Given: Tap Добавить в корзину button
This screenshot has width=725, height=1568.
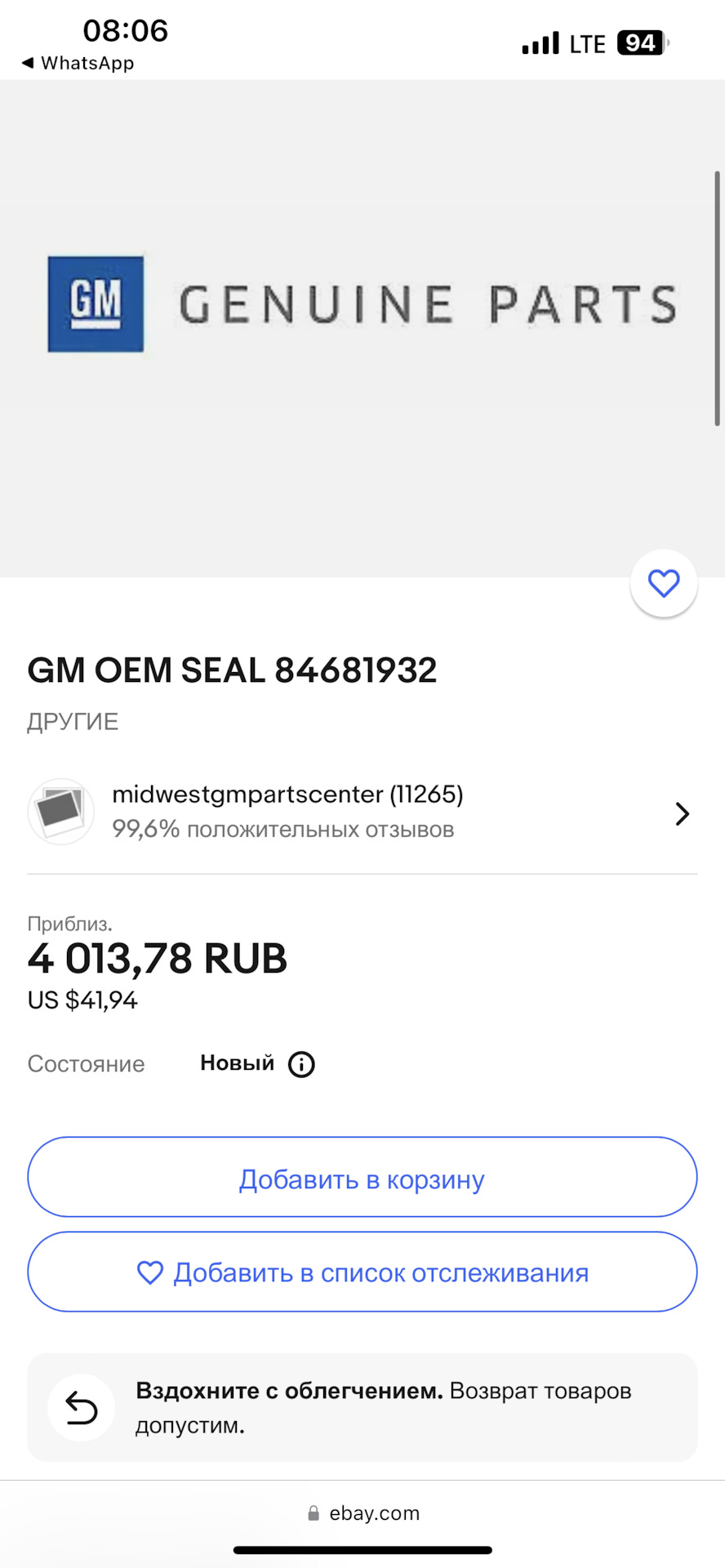Looking at the screenshot, I should point(362,1177).
